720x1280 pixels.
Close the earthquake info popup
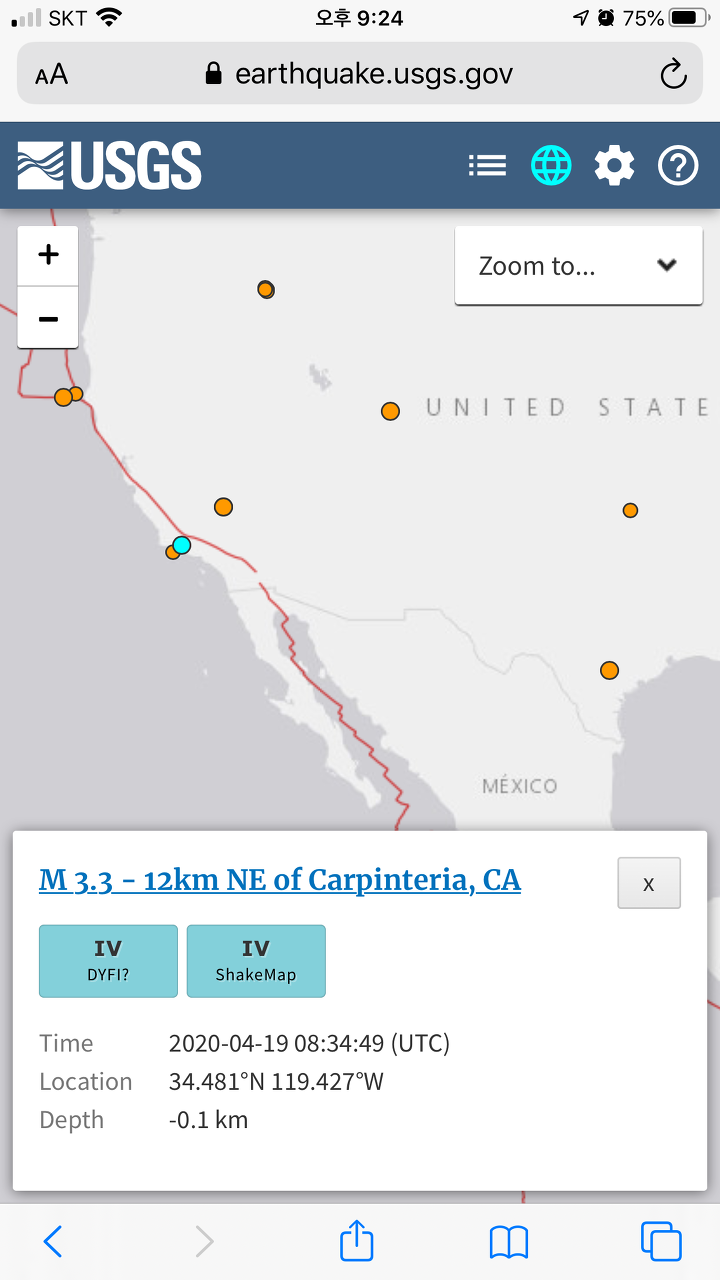coord(649,883)
